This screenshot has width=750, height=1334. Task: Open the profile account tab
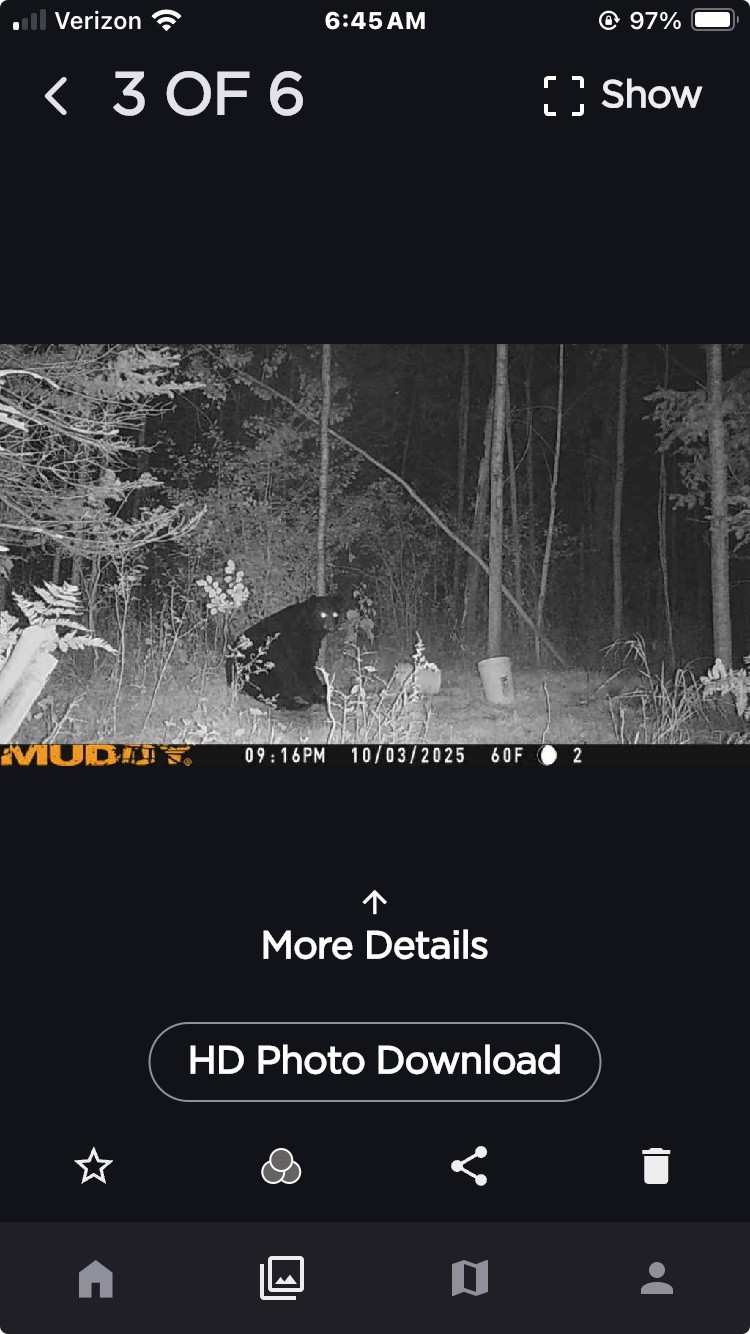[656, 1278]
